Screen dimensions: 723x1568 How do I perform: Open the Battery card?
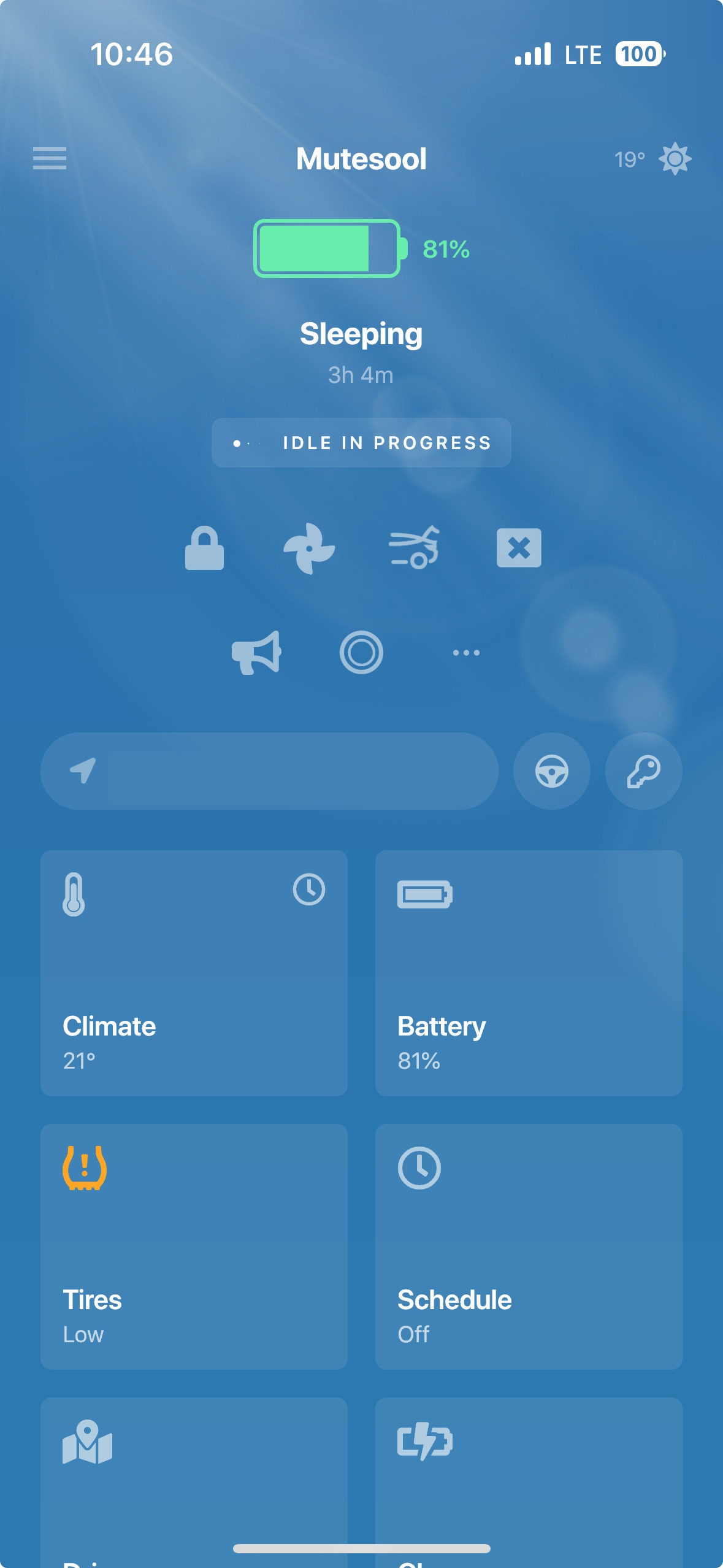point(529,973)
